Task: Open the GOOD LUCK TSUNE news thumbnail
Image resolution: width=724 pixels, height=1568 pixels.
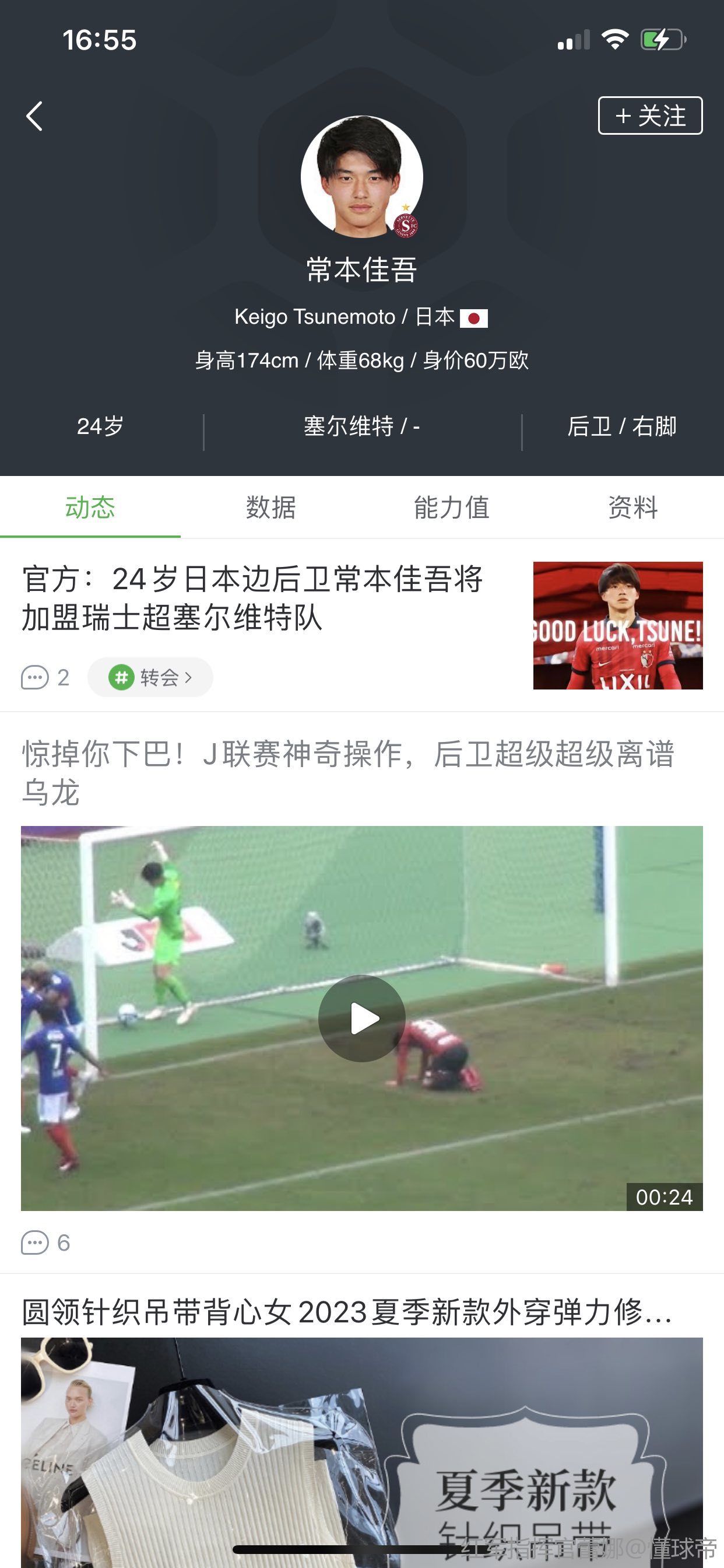Action: pos(617,625)
